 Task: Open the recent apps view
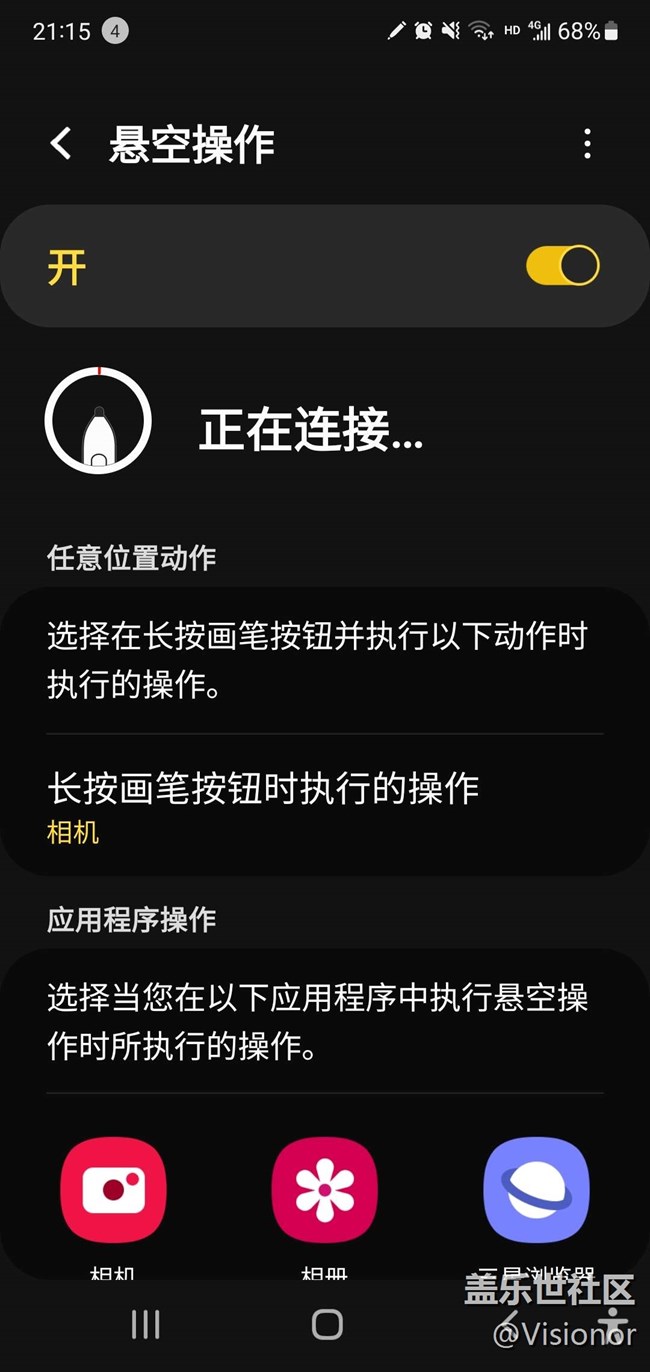tap(145, 1325)
